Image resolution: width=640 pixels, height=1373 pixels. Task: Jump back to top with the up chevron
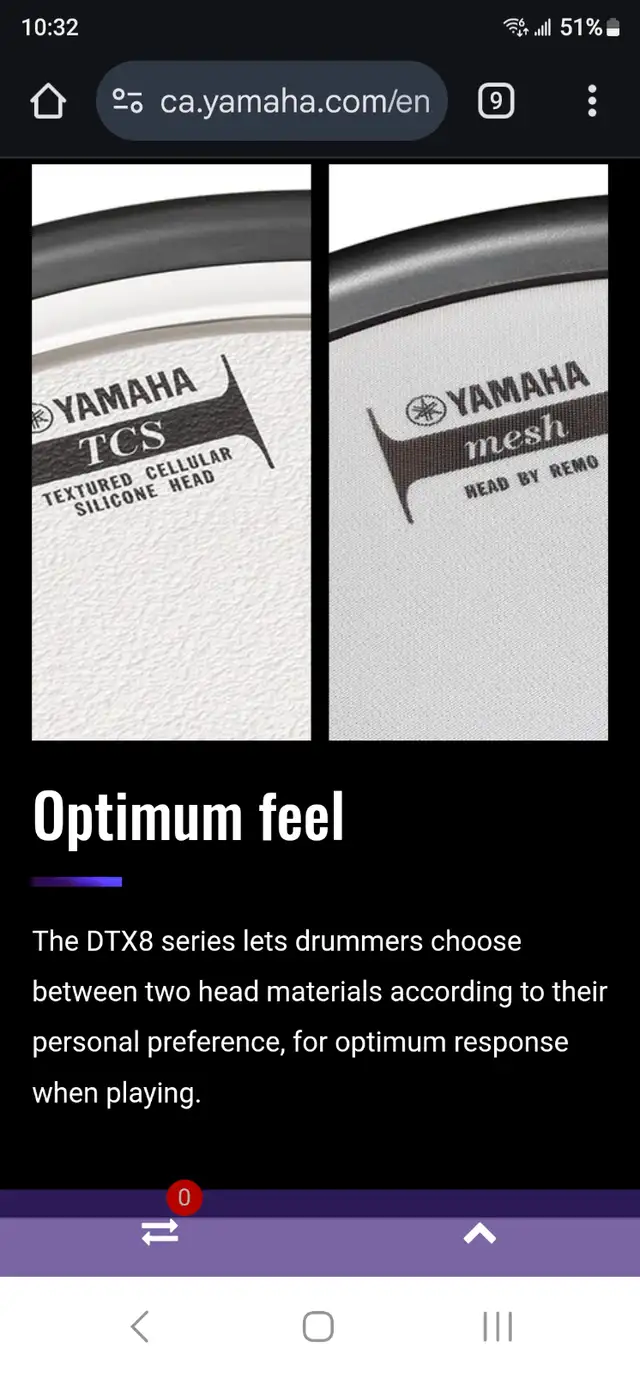coord(480,1234)
